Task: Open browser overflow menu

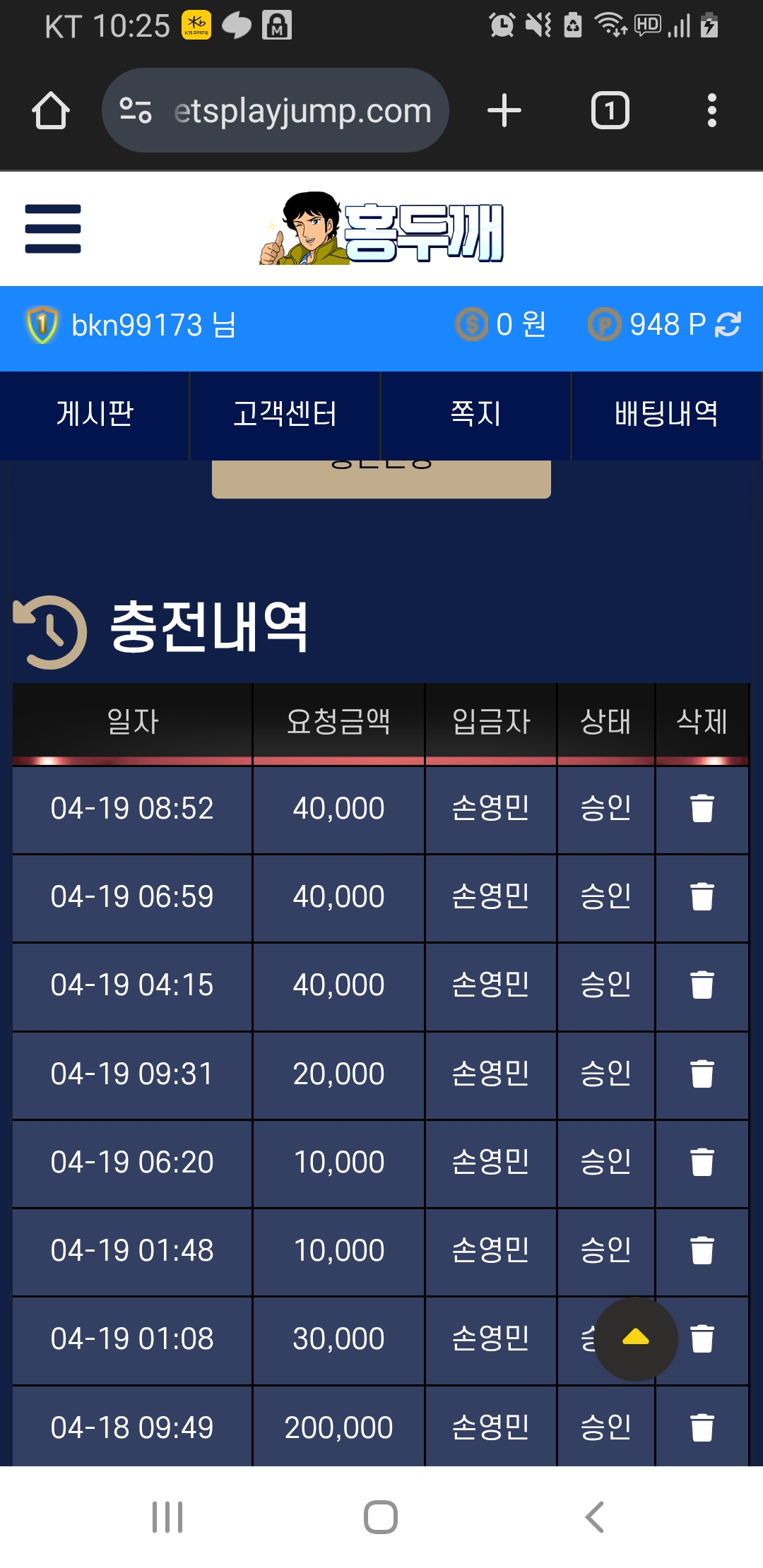Action: 711,111
